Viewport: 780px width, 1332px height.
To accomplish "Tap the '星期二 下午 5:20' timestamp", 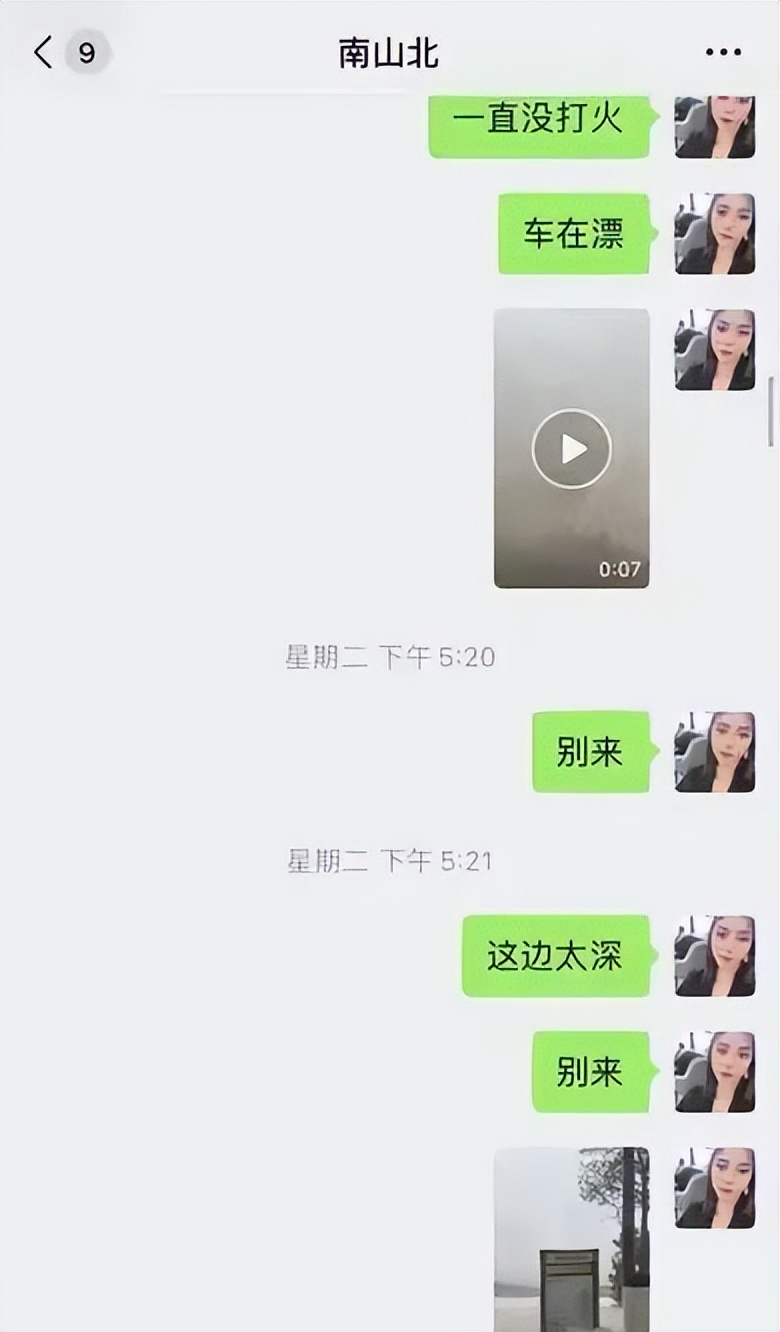I will 388,653.
